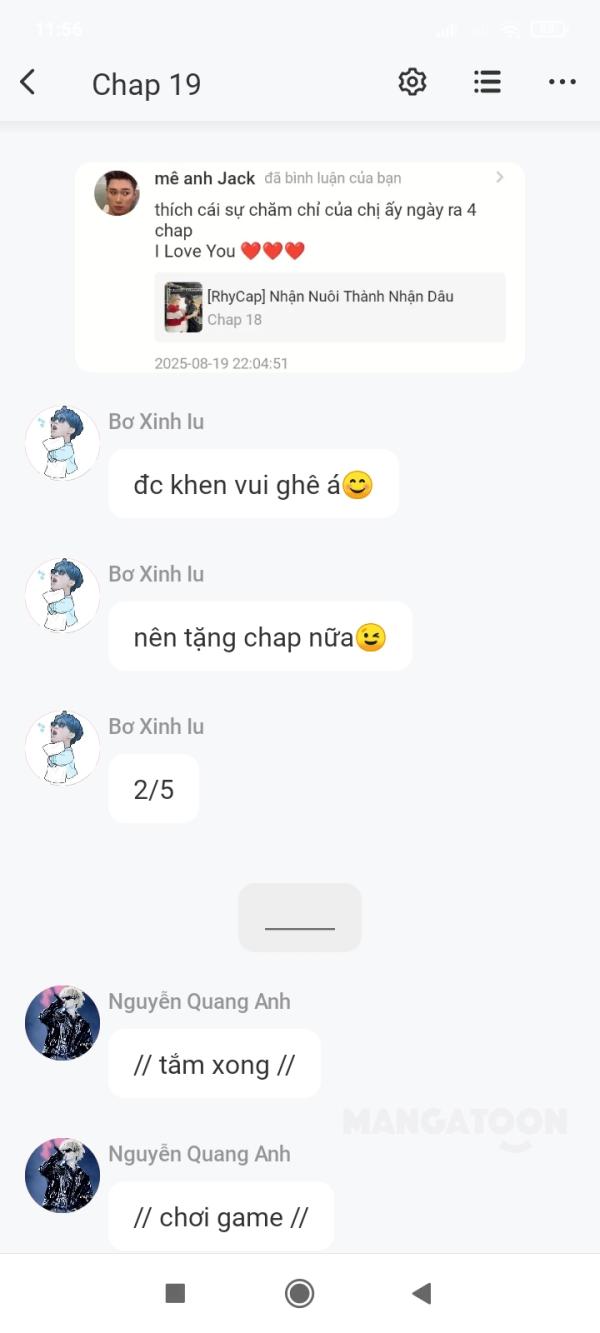Go back from Chap 19
This screenshot has width=600, height=1333.
click(x=28, y=83)
